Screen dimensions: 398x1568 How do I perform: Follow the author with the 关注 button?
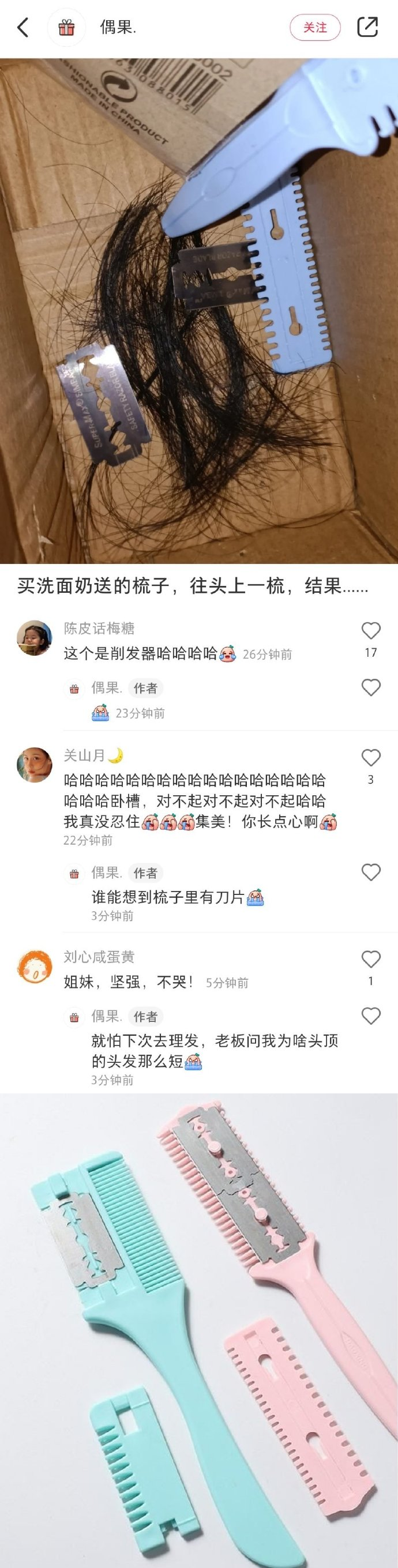click(x=314, y=27)
